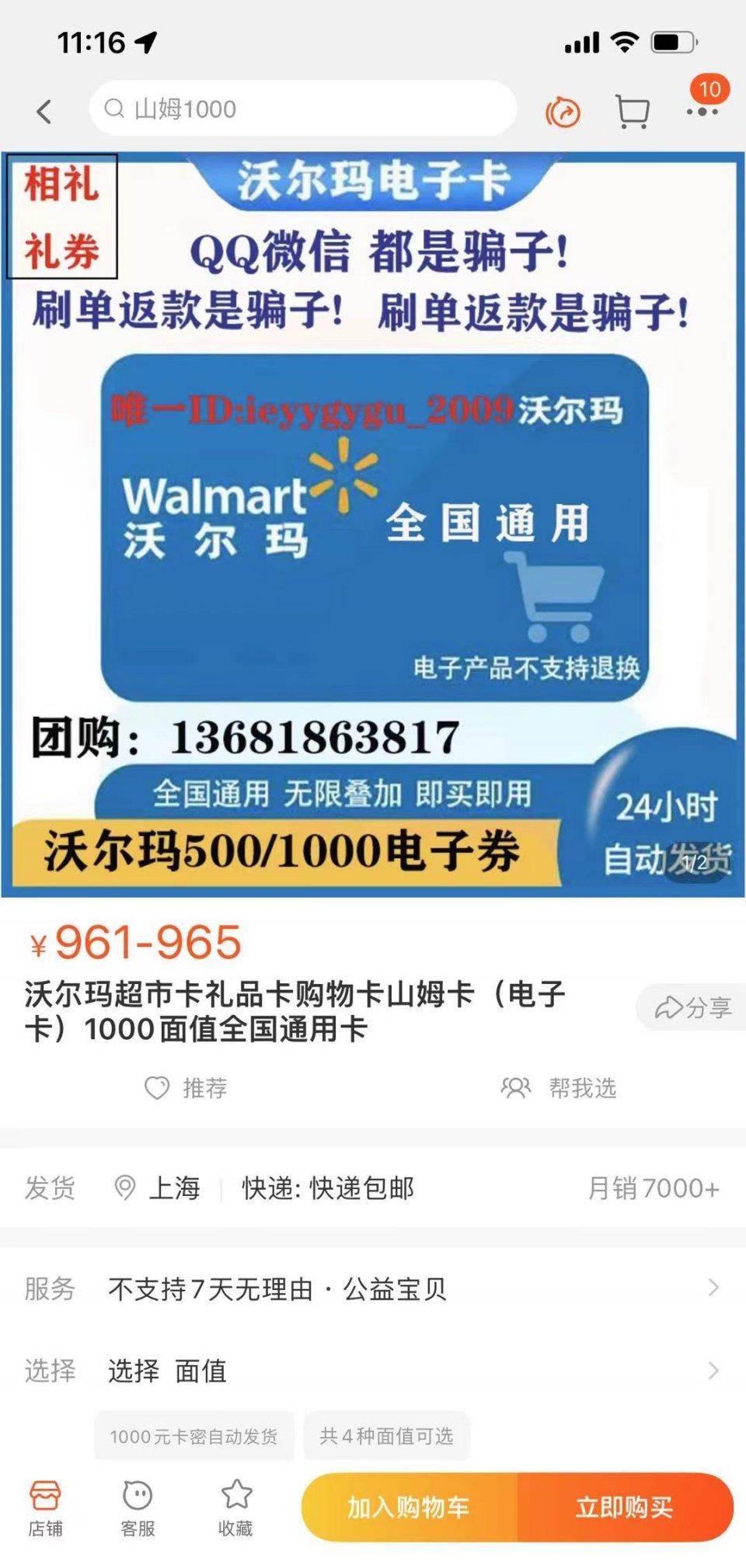Buy now with 立即购买
Image resolution: width=746 pixels, height=1568 pixels.
pos(626,1507)
